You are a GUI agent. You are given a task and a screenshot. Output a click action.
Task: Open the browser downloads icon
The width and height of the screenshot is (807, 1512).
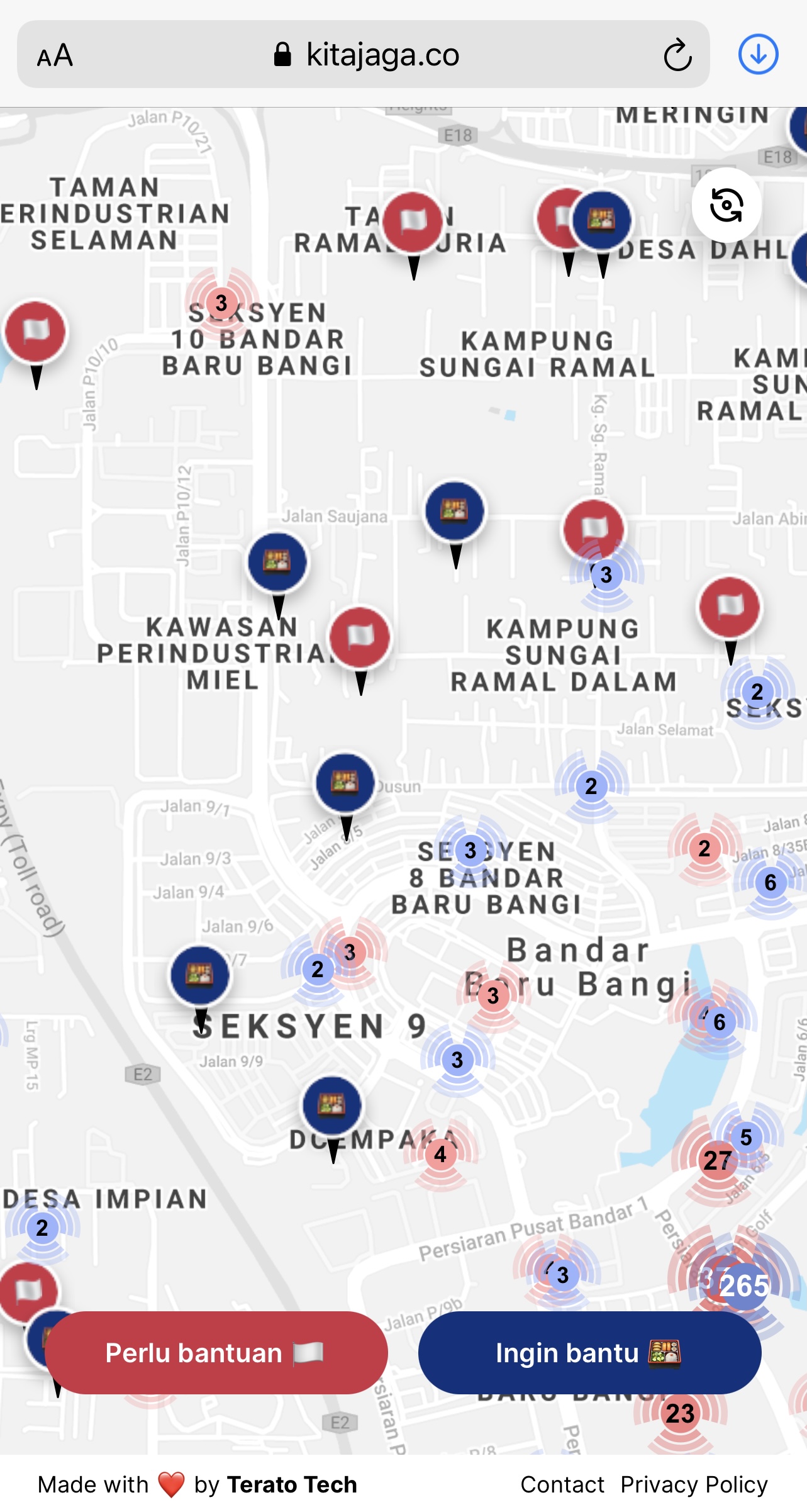[x=758, y=54]
